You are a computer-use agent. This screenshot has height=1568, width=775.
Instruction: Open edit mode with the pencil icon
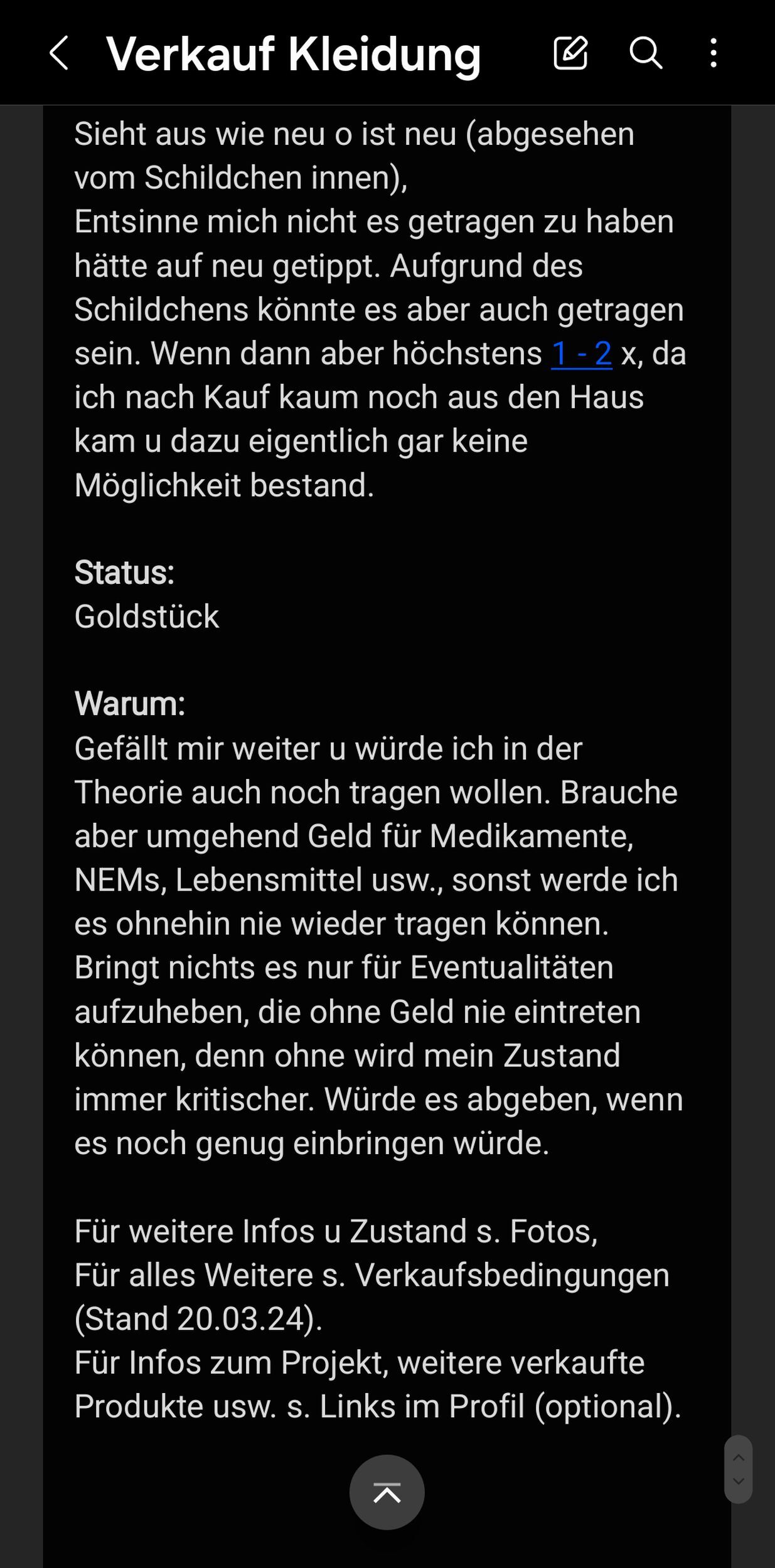click(x=570, y=53)
